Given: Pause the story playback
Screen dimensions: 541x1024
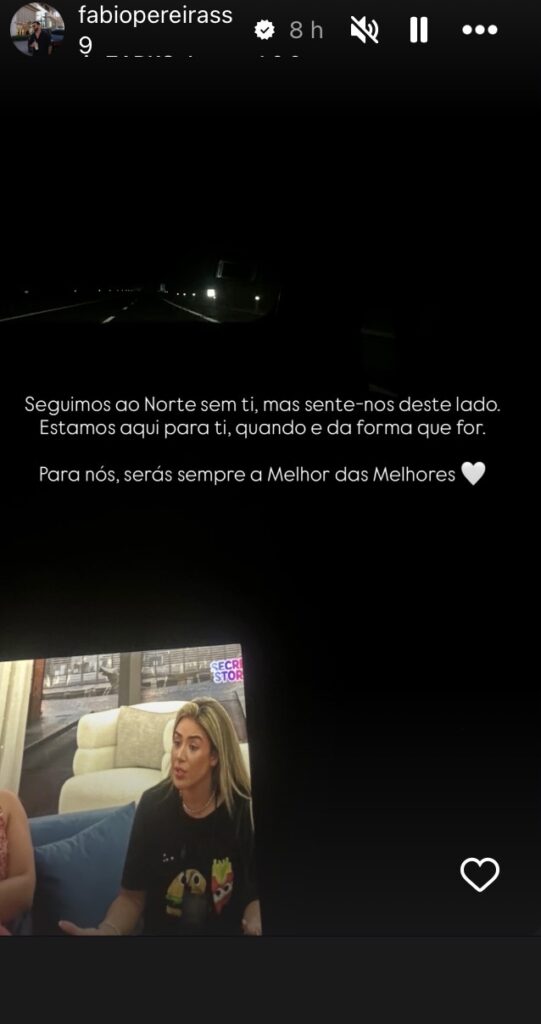Looking at the screenshot, I should (x=418, y=29).
